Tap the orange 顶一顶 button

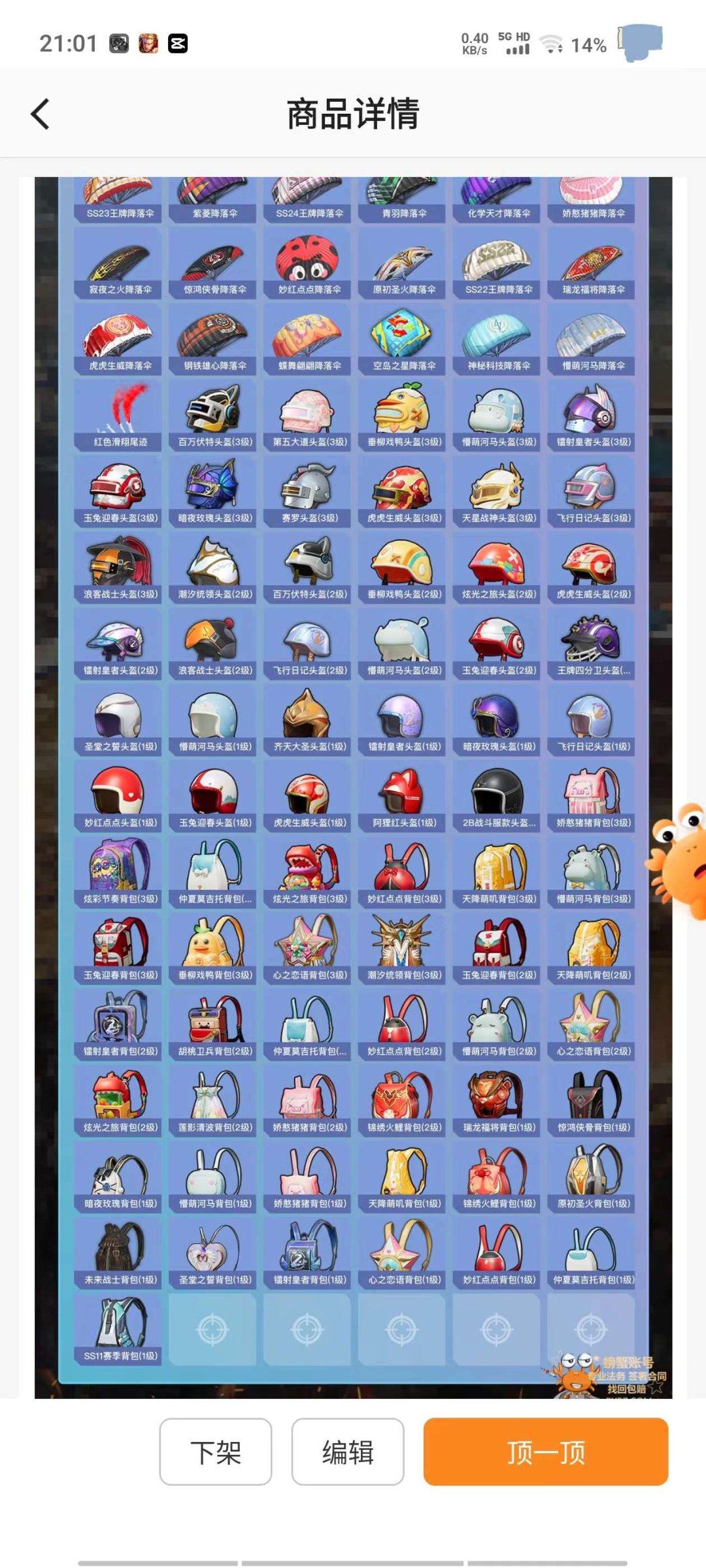click(x=546, y=1452)
